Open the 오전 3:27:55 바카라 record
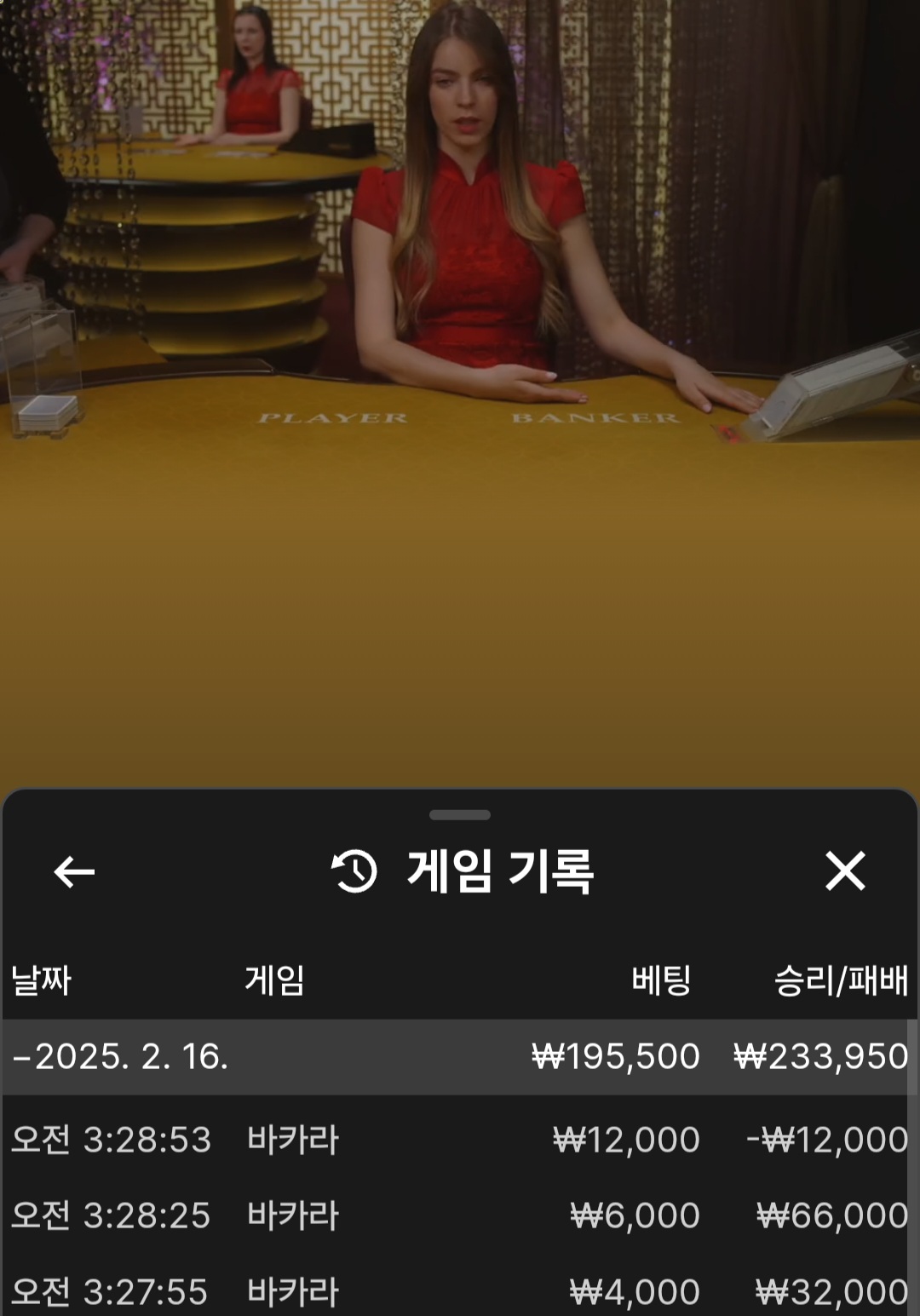Viewport: 920px width, 1316px height. (x=458, y=1291)
